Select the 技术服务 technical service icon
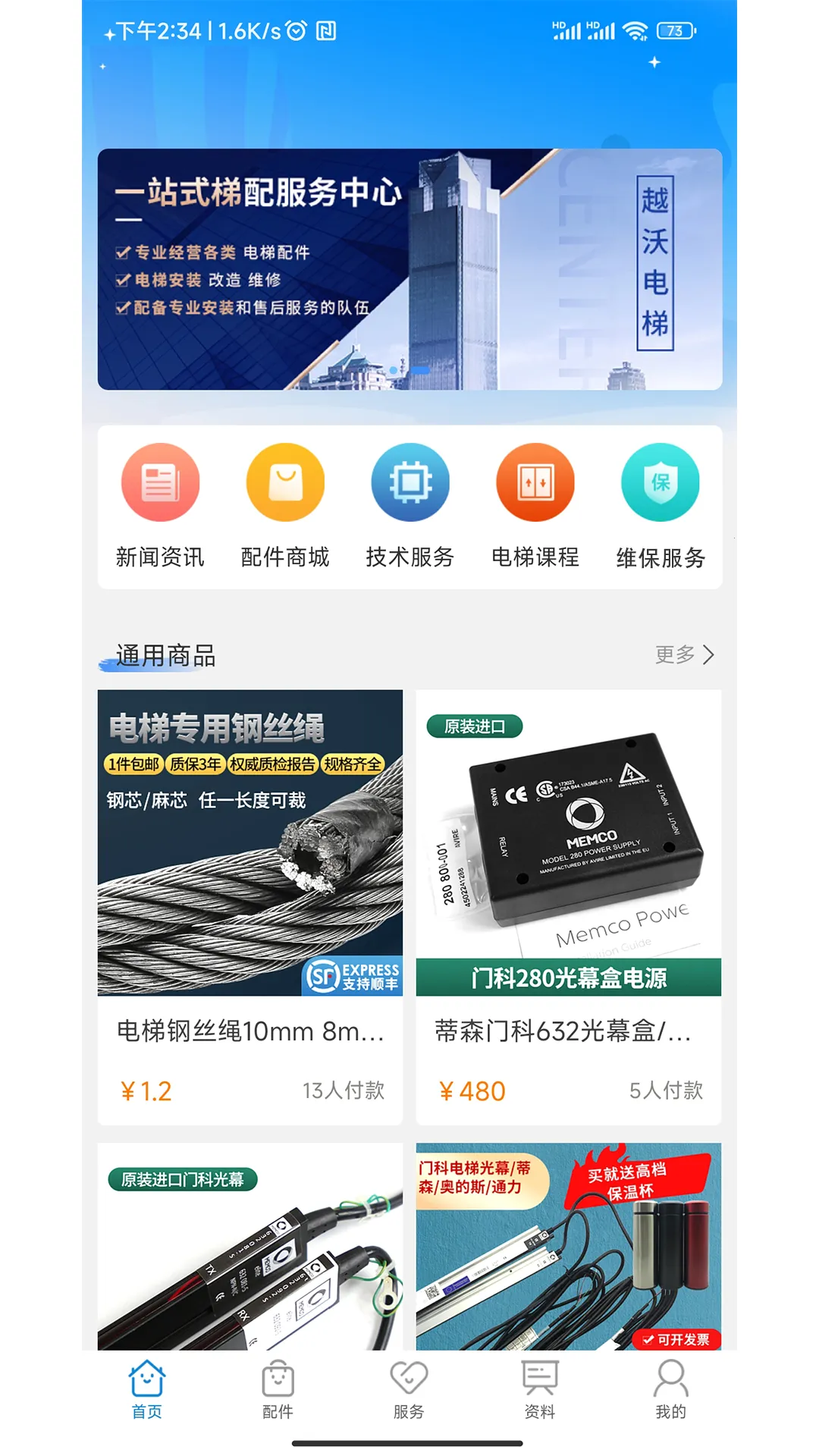 (x=409, y=482)
